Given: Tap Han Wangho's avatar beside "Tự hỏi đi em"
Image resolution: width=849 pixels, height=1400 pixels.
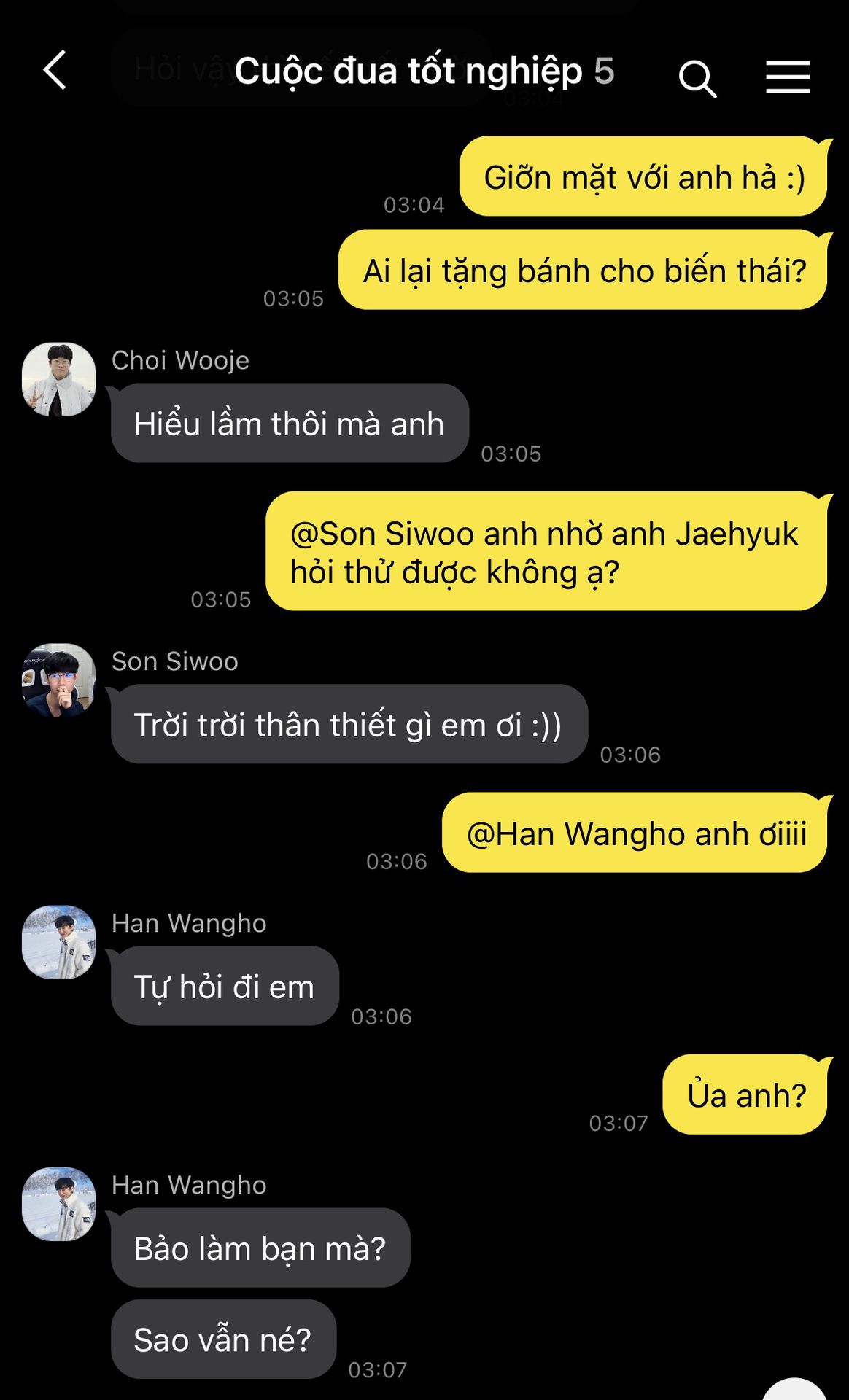Looking at the screenshot, I should [59, 942].
